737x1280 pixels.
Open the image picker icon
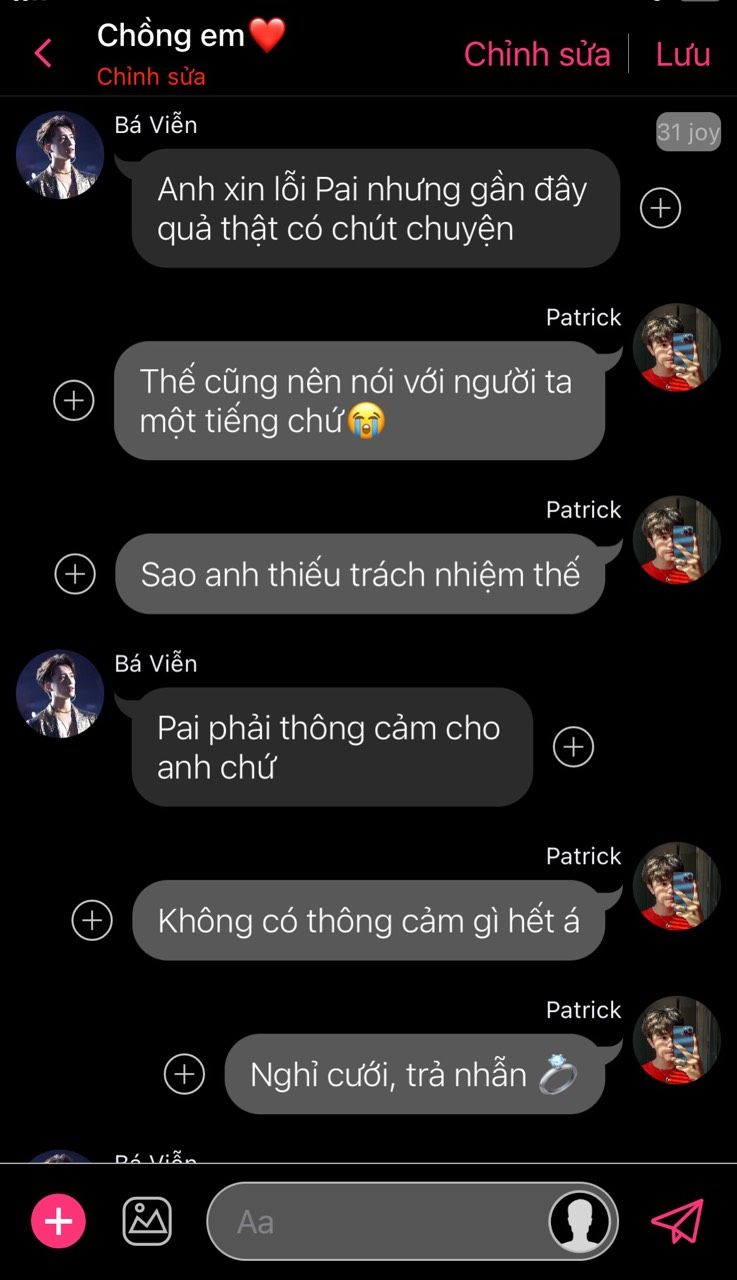point(147,1221)
